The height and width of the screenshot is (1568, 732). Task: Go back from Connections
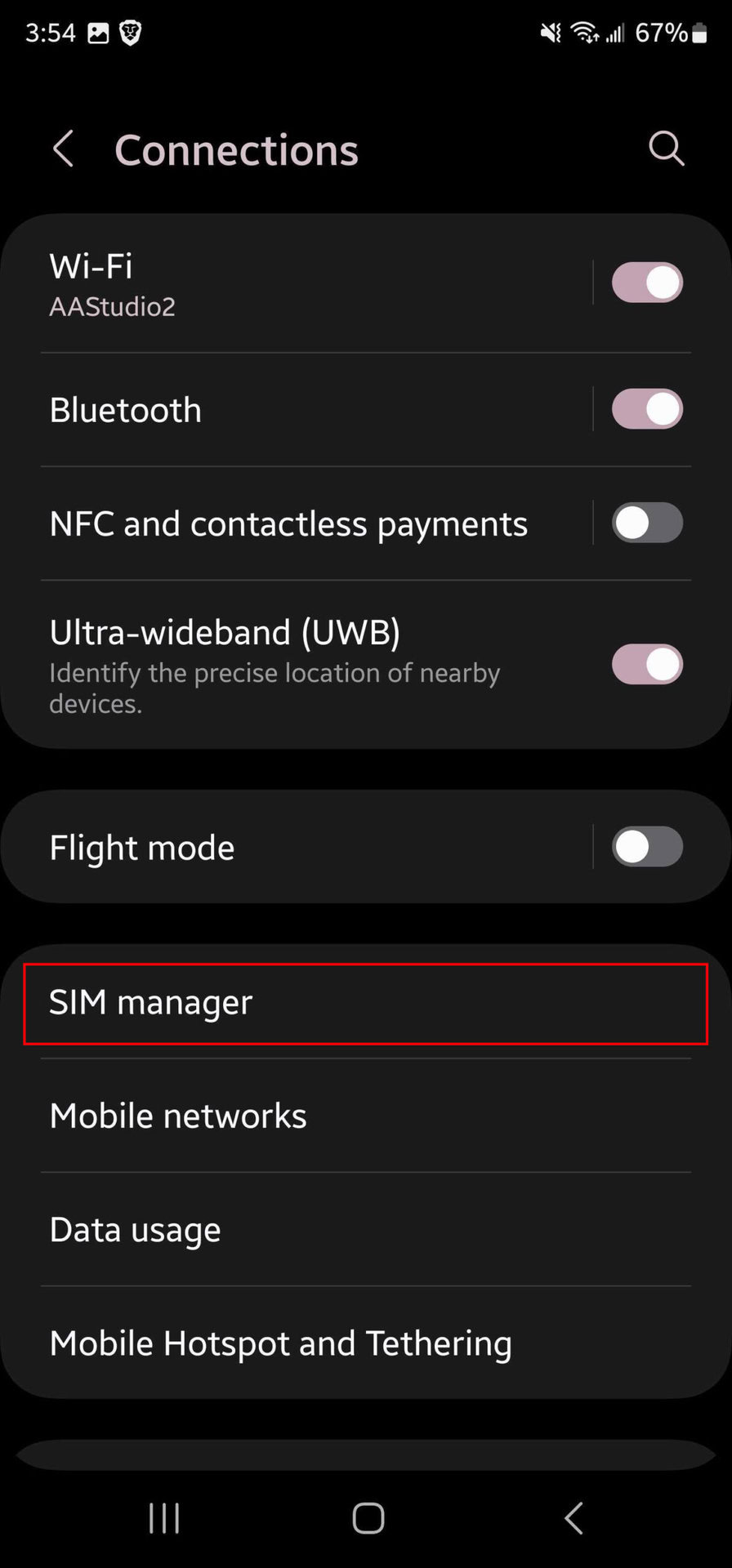(64, 149)
